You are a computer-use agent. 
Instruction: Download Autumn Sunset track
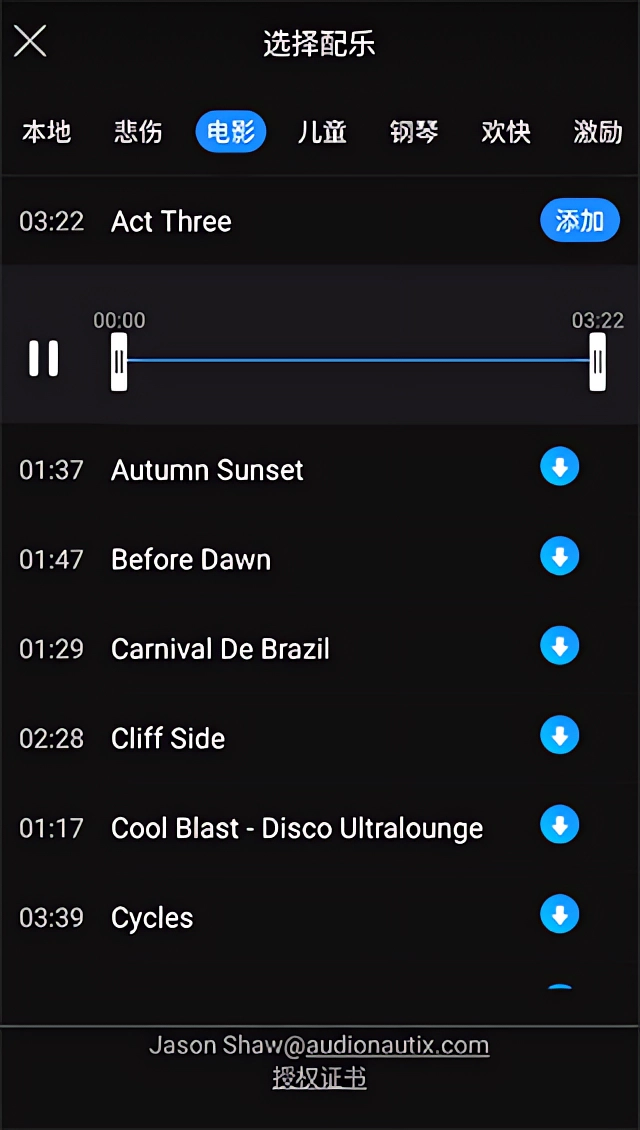click(559, 467)
